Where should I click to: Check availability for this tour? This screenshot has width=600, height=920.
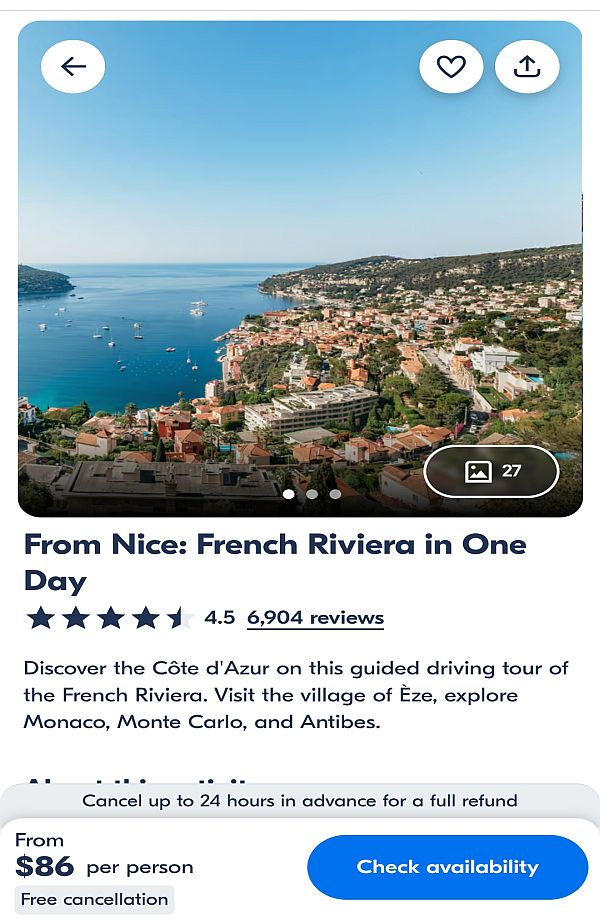pos(447,867)
